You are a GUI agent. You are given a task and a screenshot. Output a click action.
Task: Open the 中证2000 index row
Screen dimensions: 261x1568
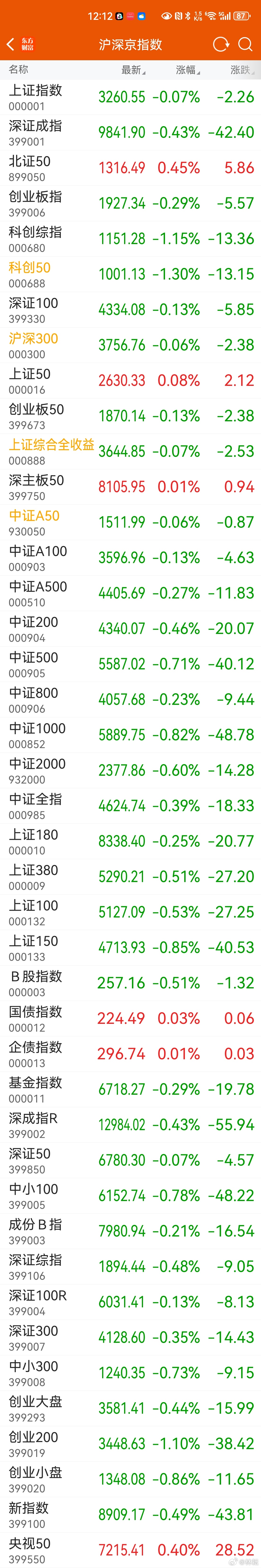point(130,771)
